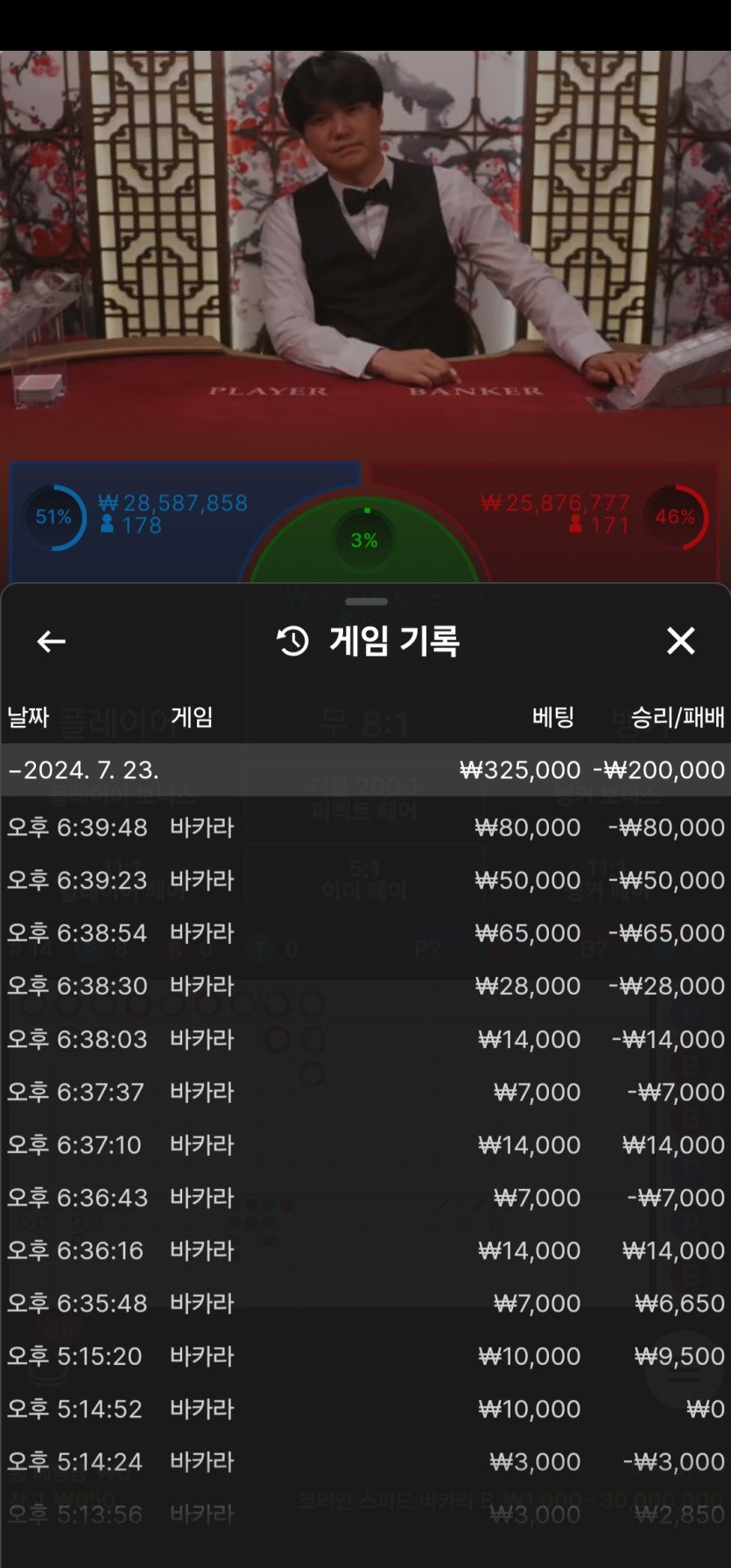Select the 오후 5:14:24 바카라 entry
The image size is (731, 1568).
point(365,1461)
